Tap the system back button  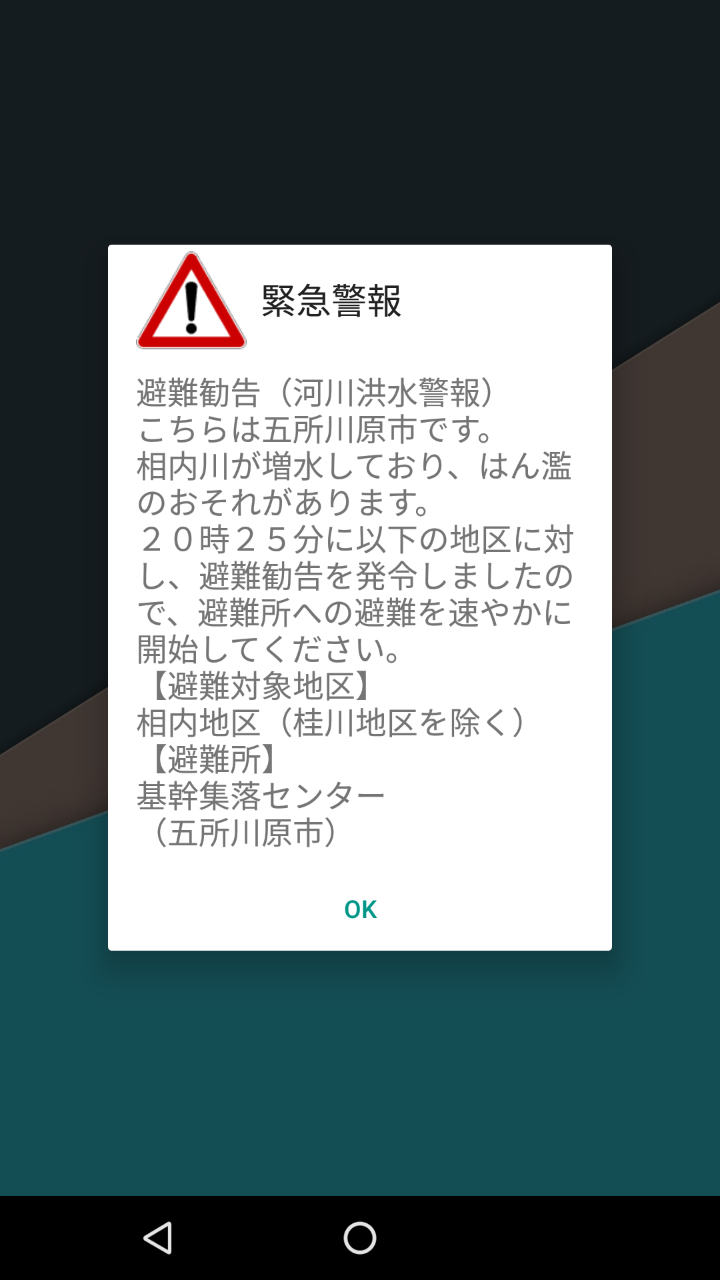157,1238
